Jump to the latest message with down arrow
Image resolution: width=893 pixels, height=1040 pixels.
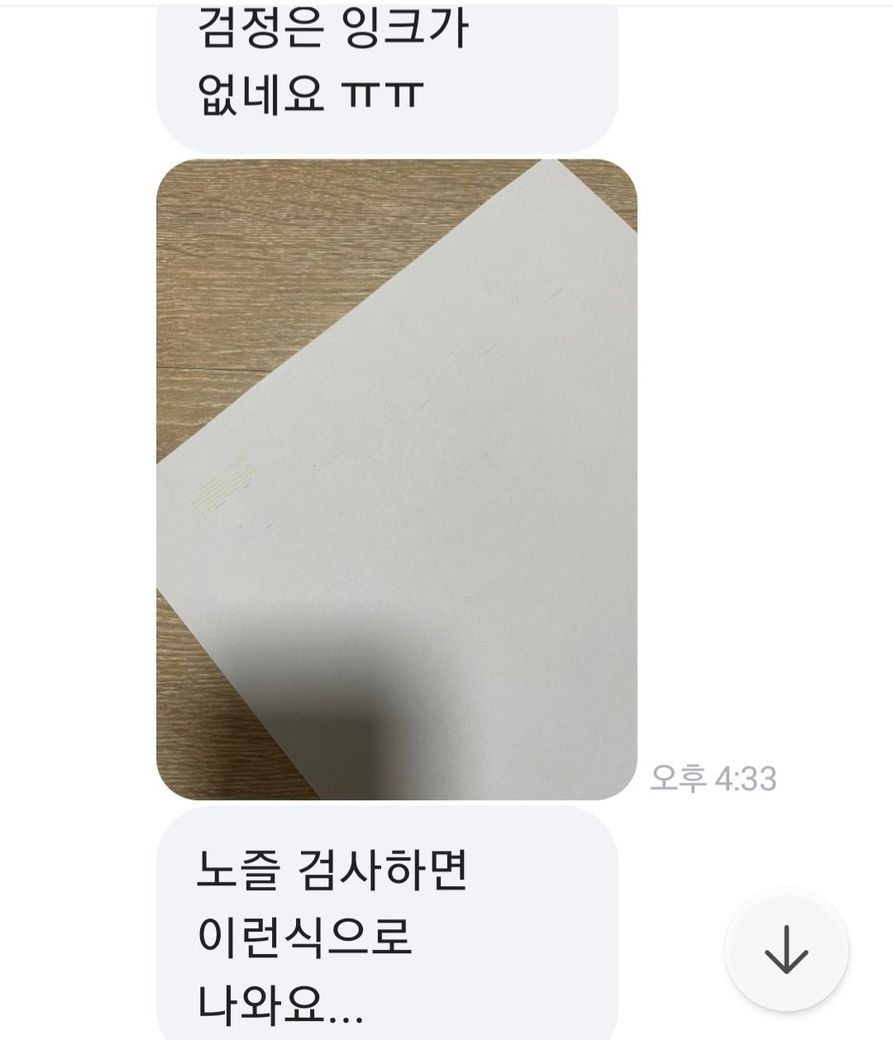pos(786,949)
